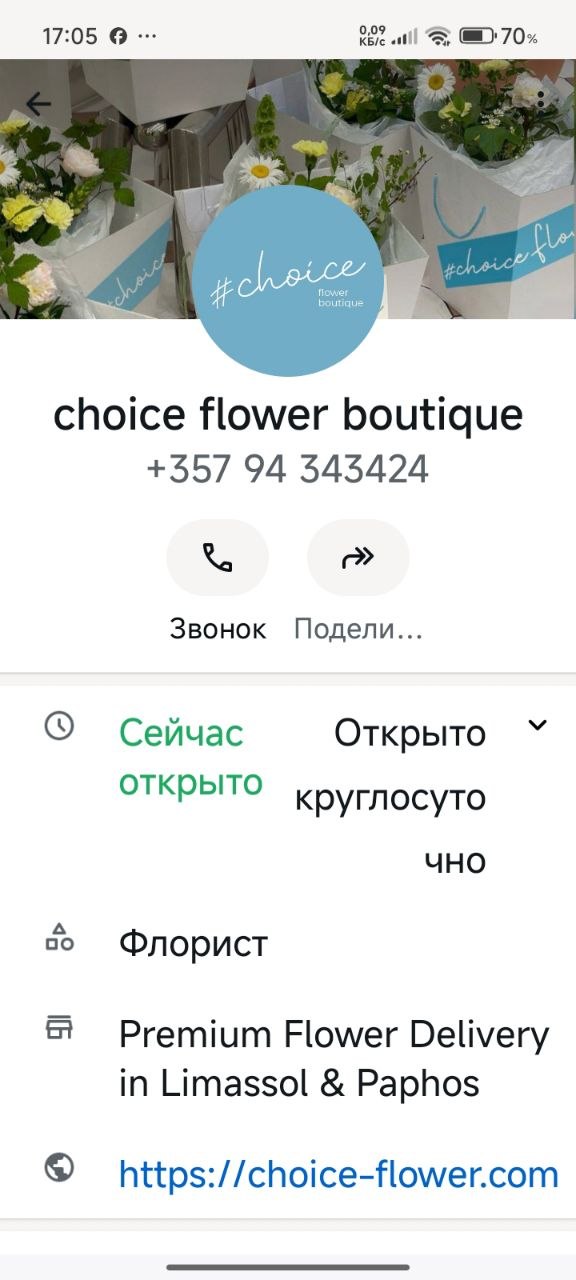Expand the opening hours chevron

pos(538,726)
